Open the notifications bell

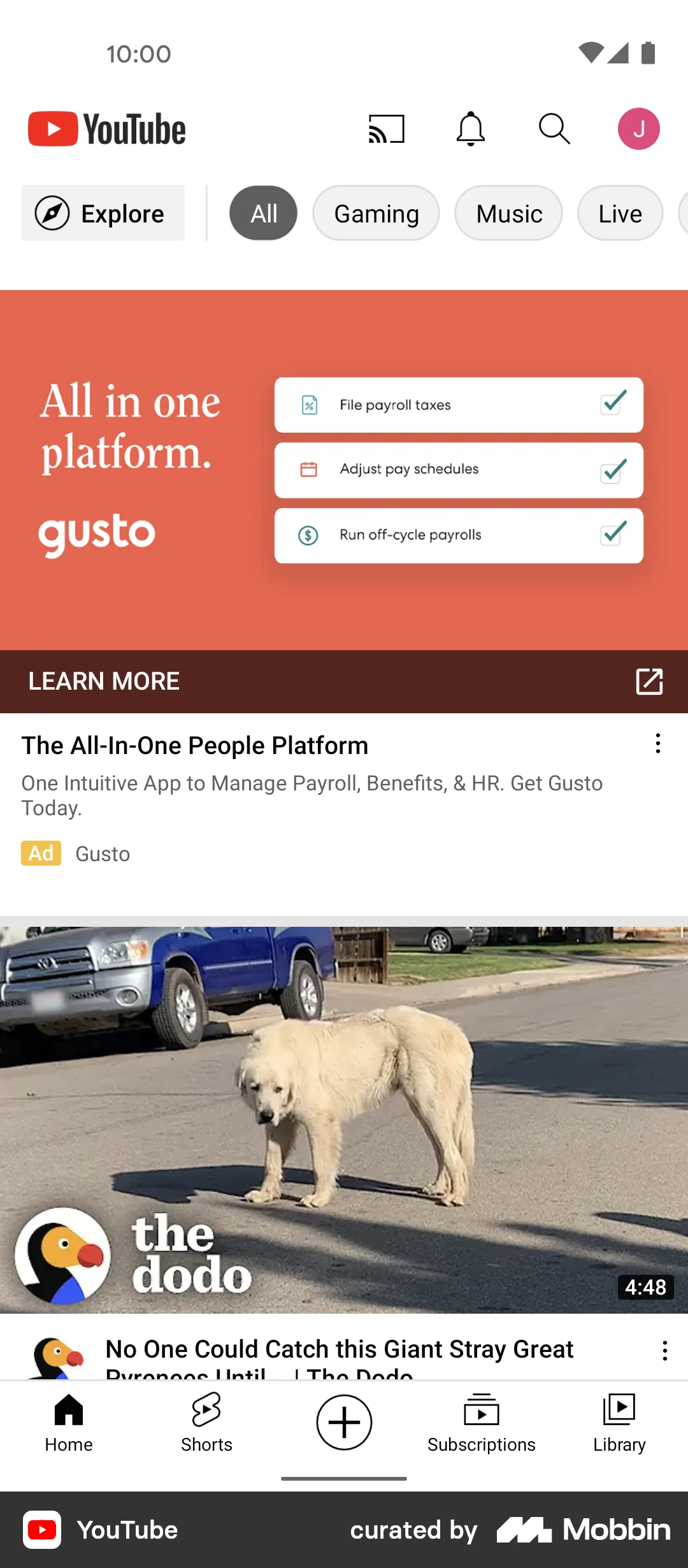click(470, 129)
